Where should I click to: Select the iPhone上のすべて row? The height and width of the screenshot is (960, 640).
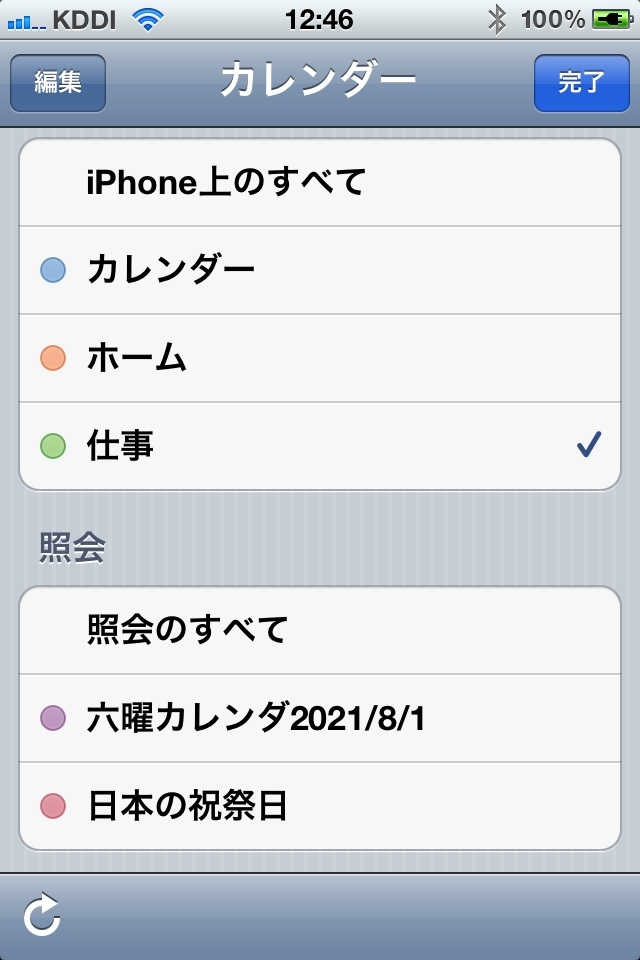click(x=320, y=183)
